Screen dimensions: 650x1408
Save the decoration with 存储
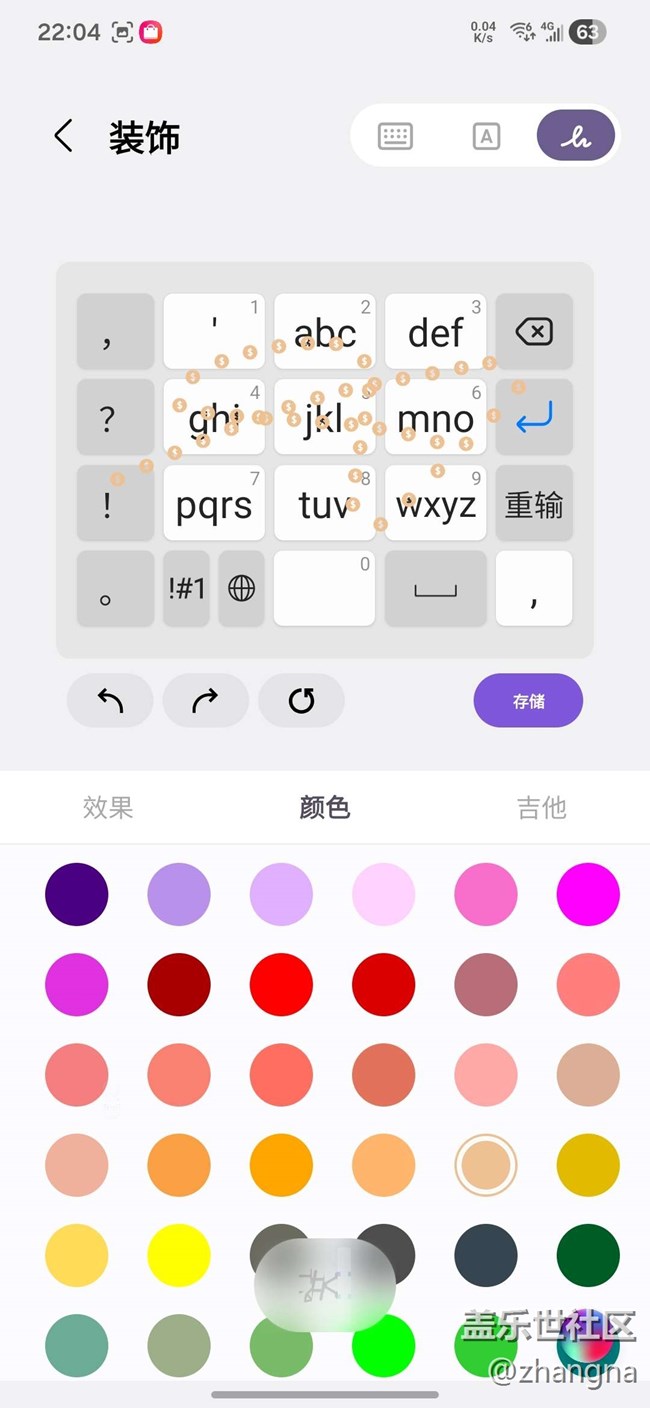point(528,701)
